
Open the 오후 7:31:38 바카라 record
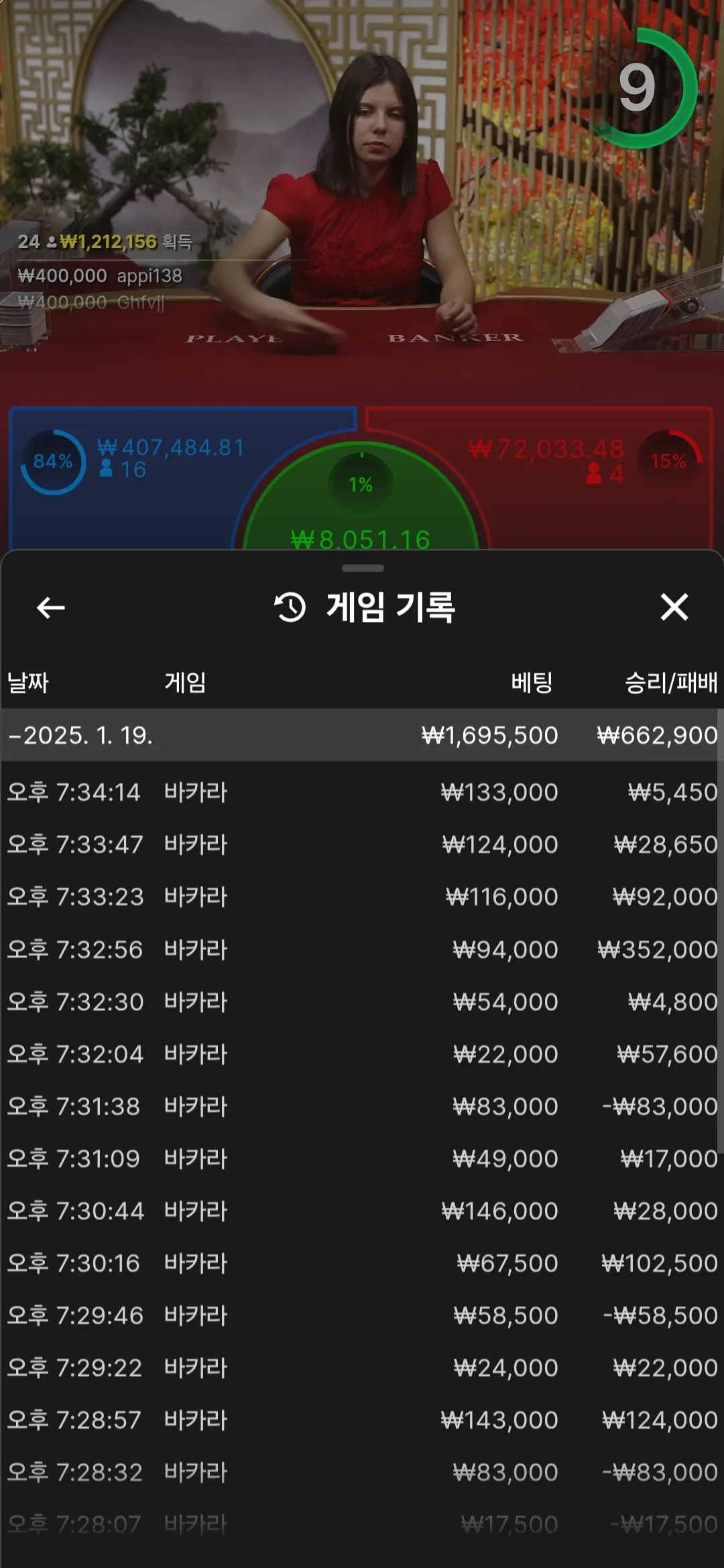point(361,1106)
